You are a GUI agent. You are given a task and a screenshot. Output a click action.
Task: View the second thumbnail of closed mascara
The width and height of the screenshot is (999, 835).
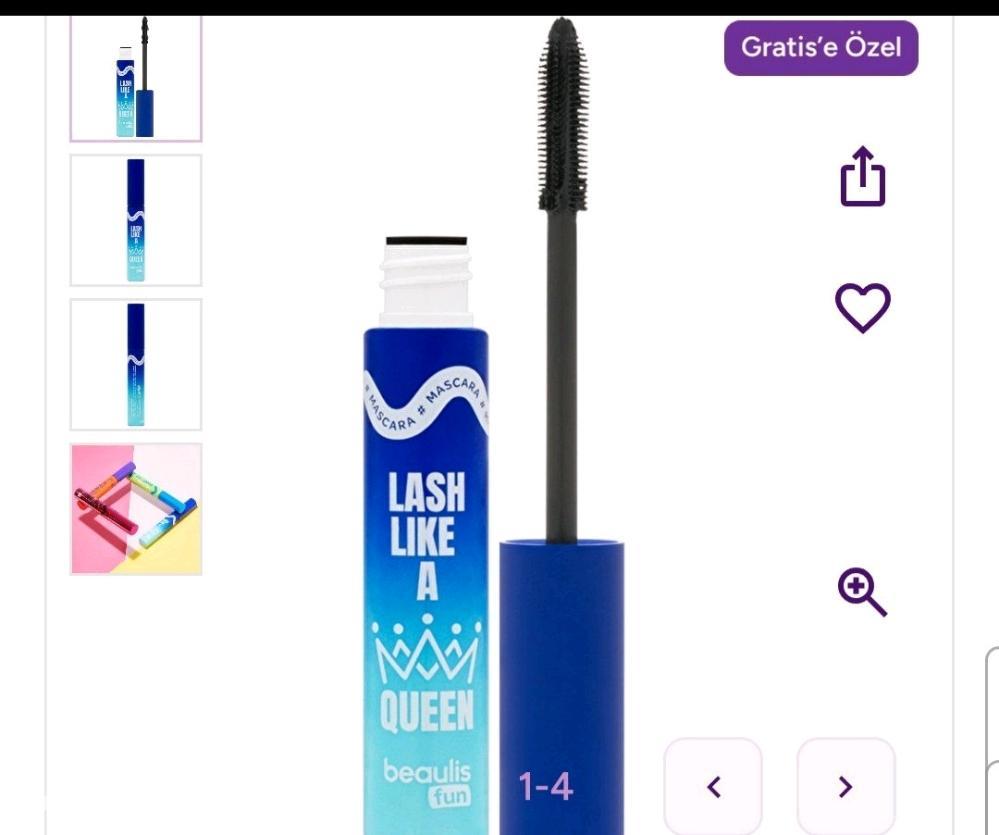135,220
